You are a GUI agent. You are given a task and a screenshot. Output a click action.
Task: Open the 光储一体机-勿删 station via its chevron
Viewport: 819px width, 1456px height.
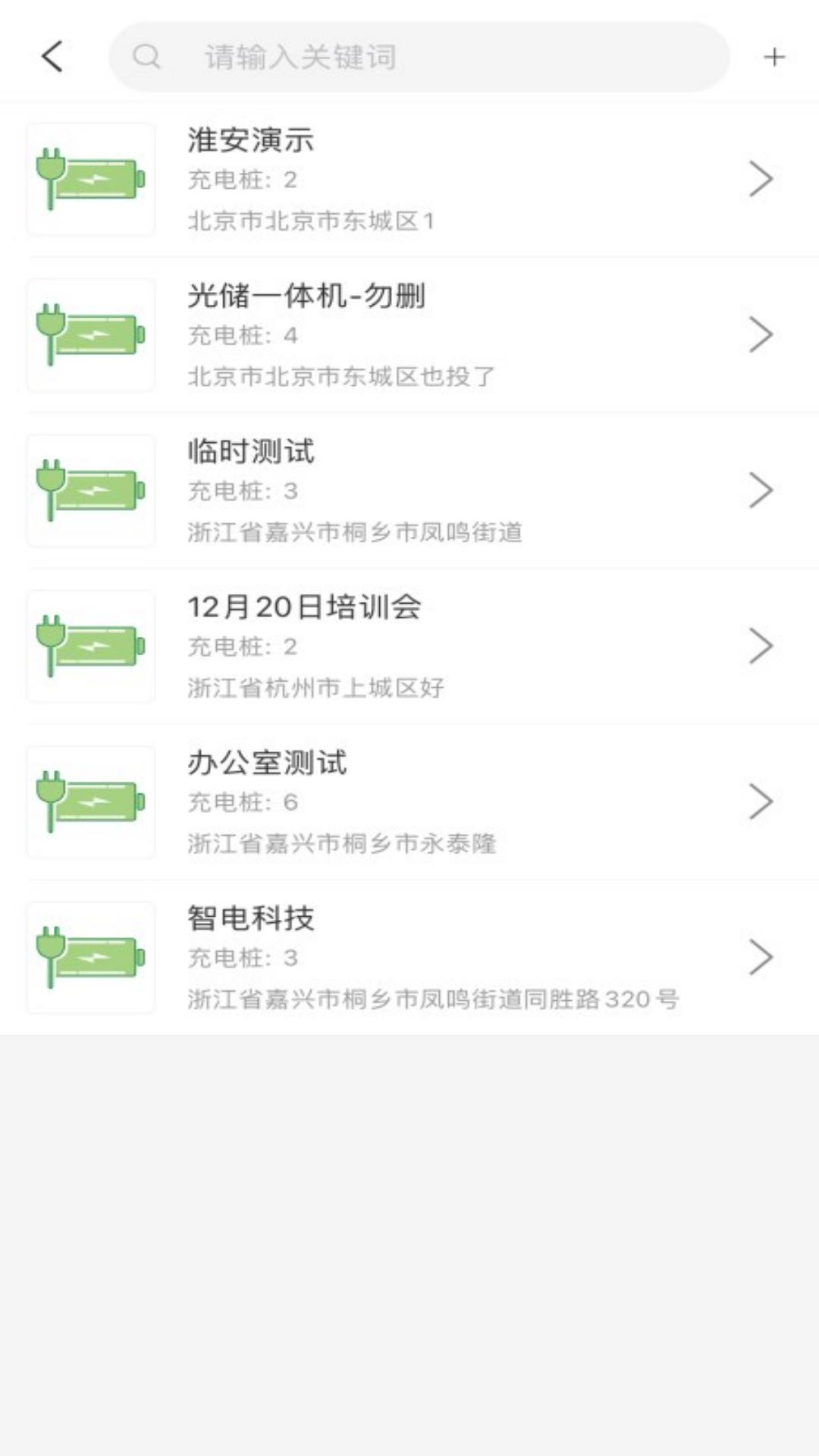(x=761, y=334)
